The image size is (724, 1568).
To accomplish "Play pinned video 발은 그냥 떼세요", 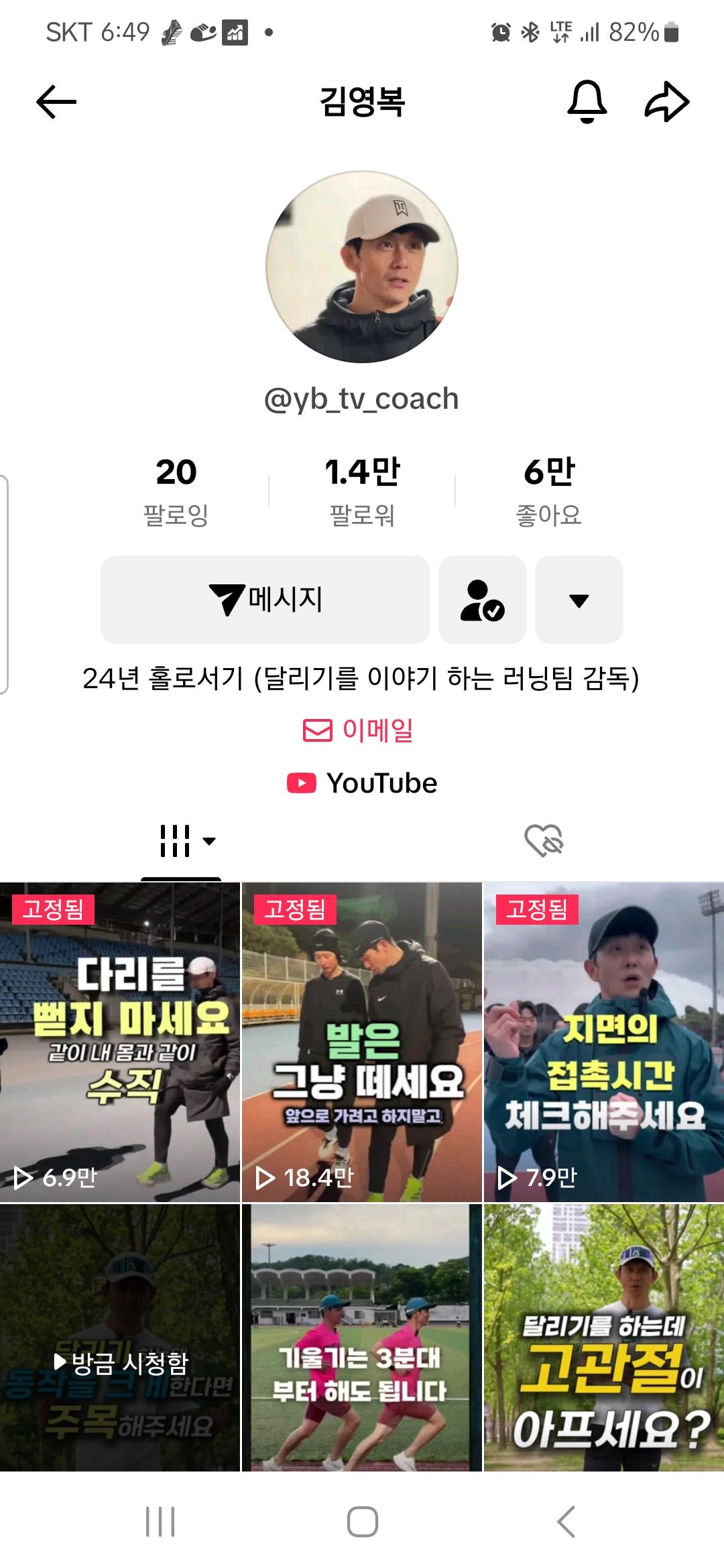I will click(x=362, y=1042).
